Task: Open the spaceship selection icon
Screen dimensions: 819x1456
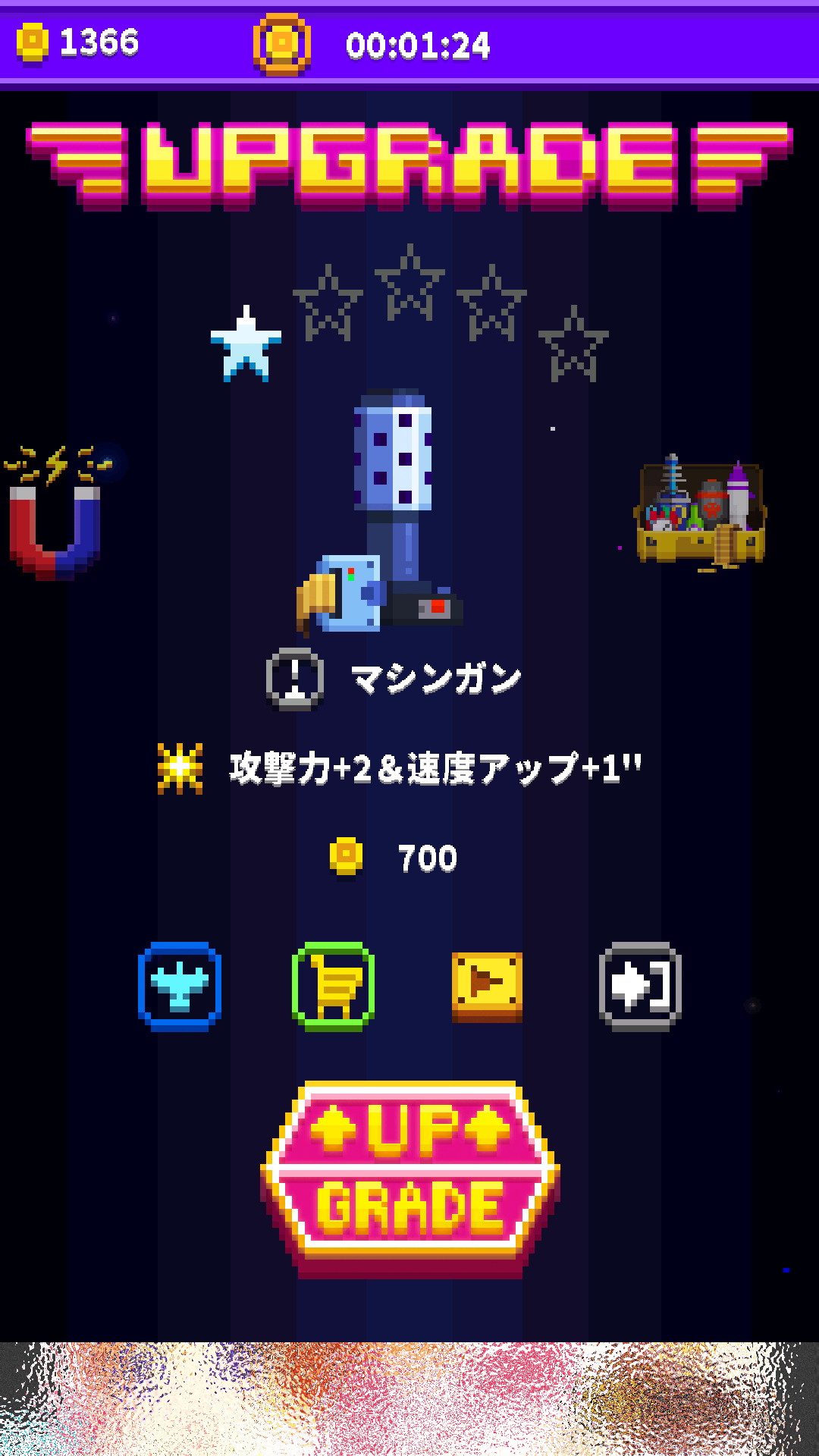Action: click(180, 987)
